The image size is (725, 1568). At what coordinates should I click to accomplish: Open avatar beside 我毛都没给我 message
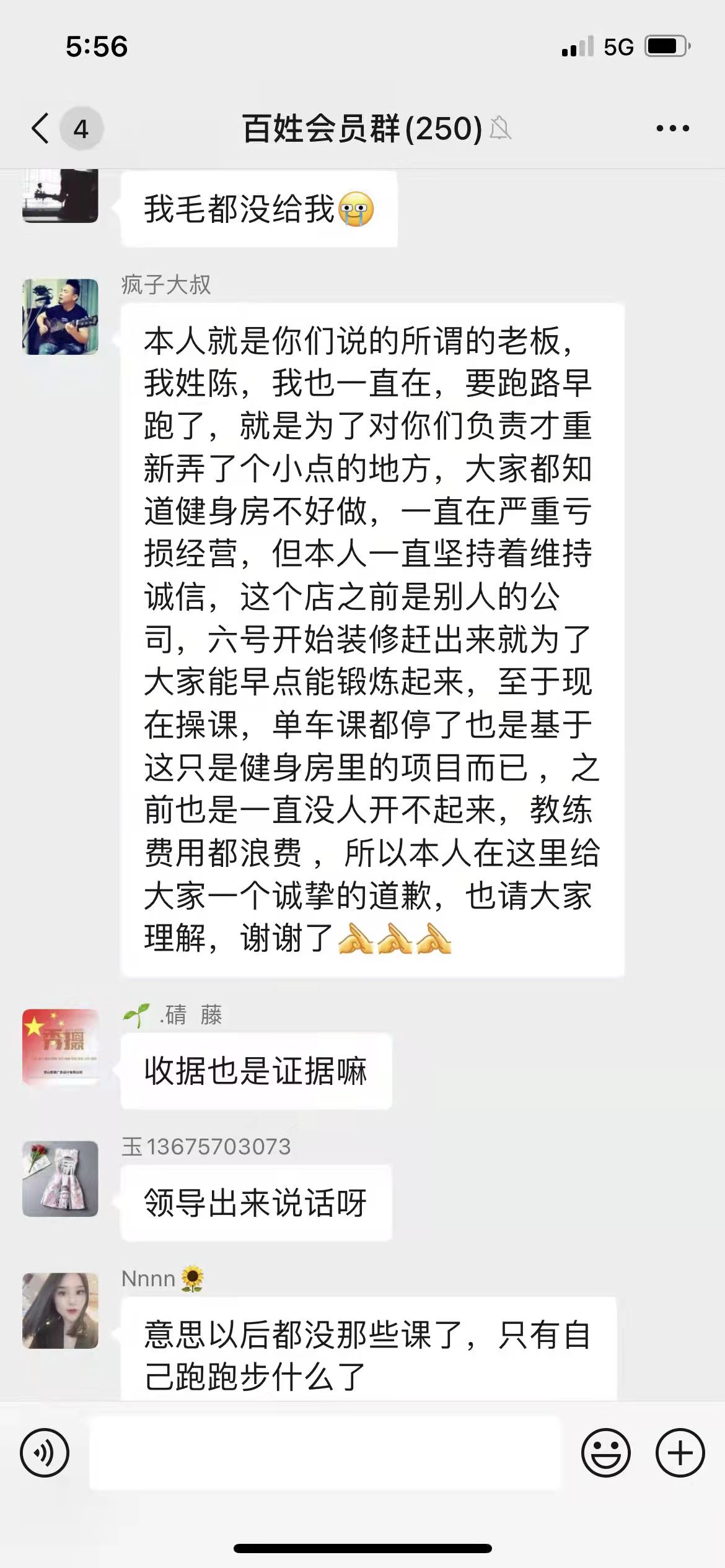click(x=60, y=196)
